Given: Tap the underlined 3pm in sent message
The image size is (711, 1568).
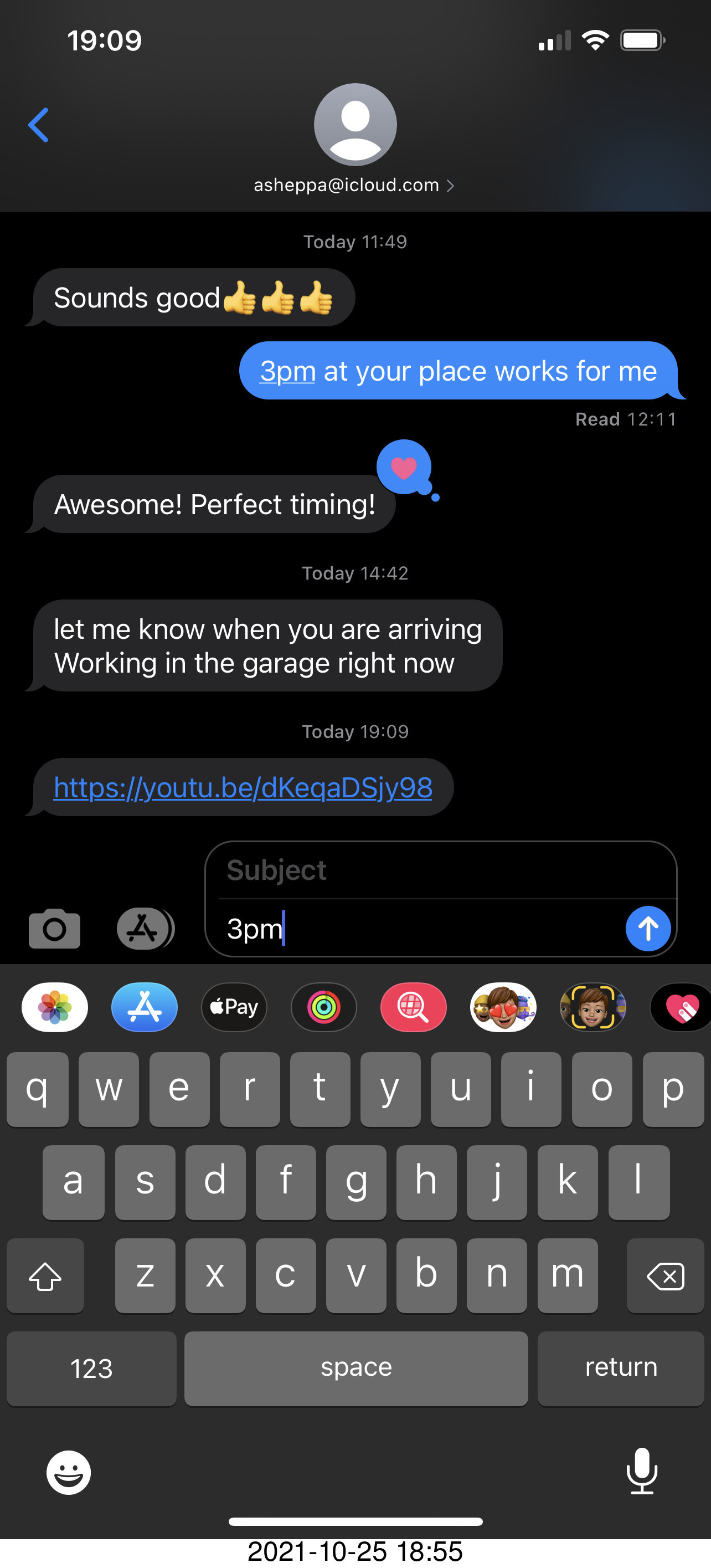Looking at the screenshot, I should pos(288,371).
